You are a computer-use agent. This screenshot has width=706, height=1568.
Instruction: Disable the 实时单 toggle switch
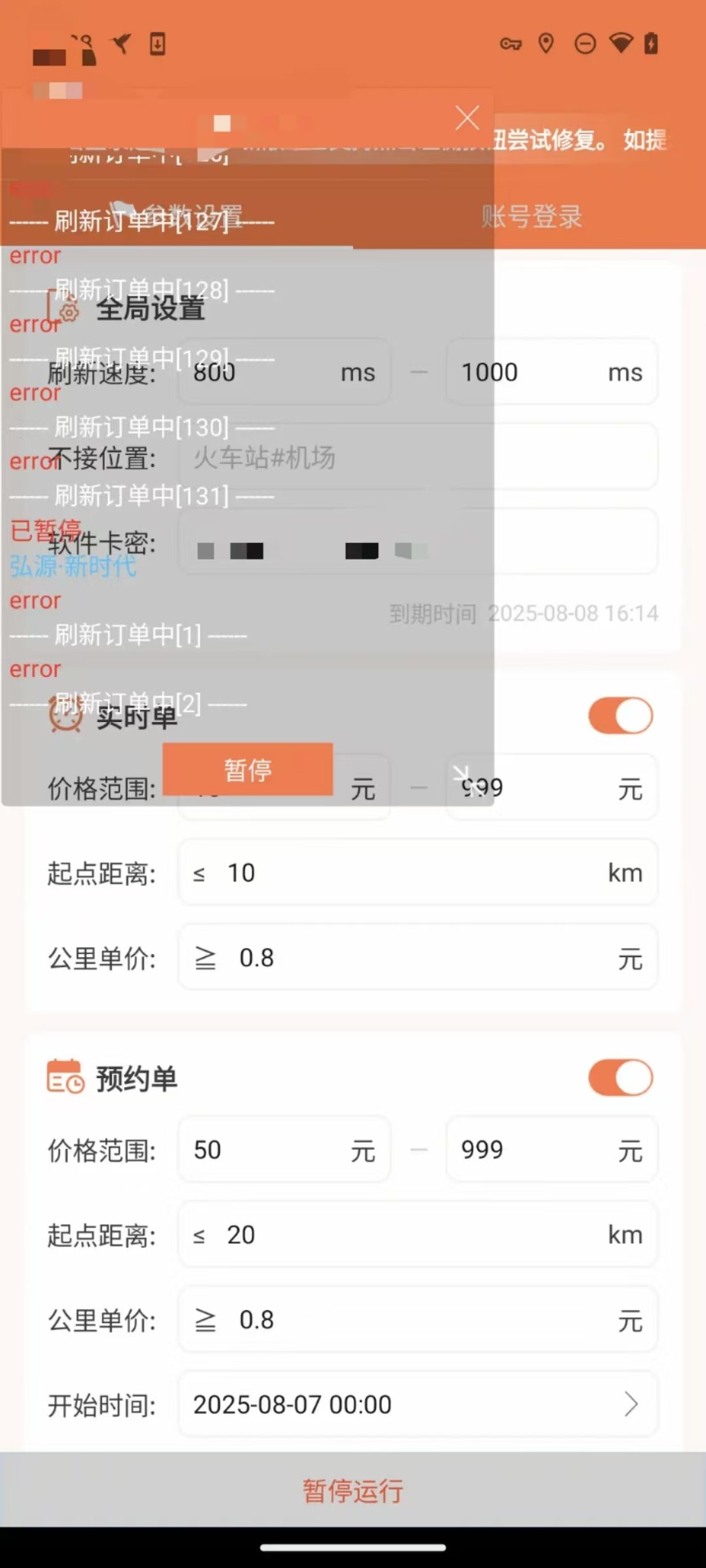coord(620,715)
